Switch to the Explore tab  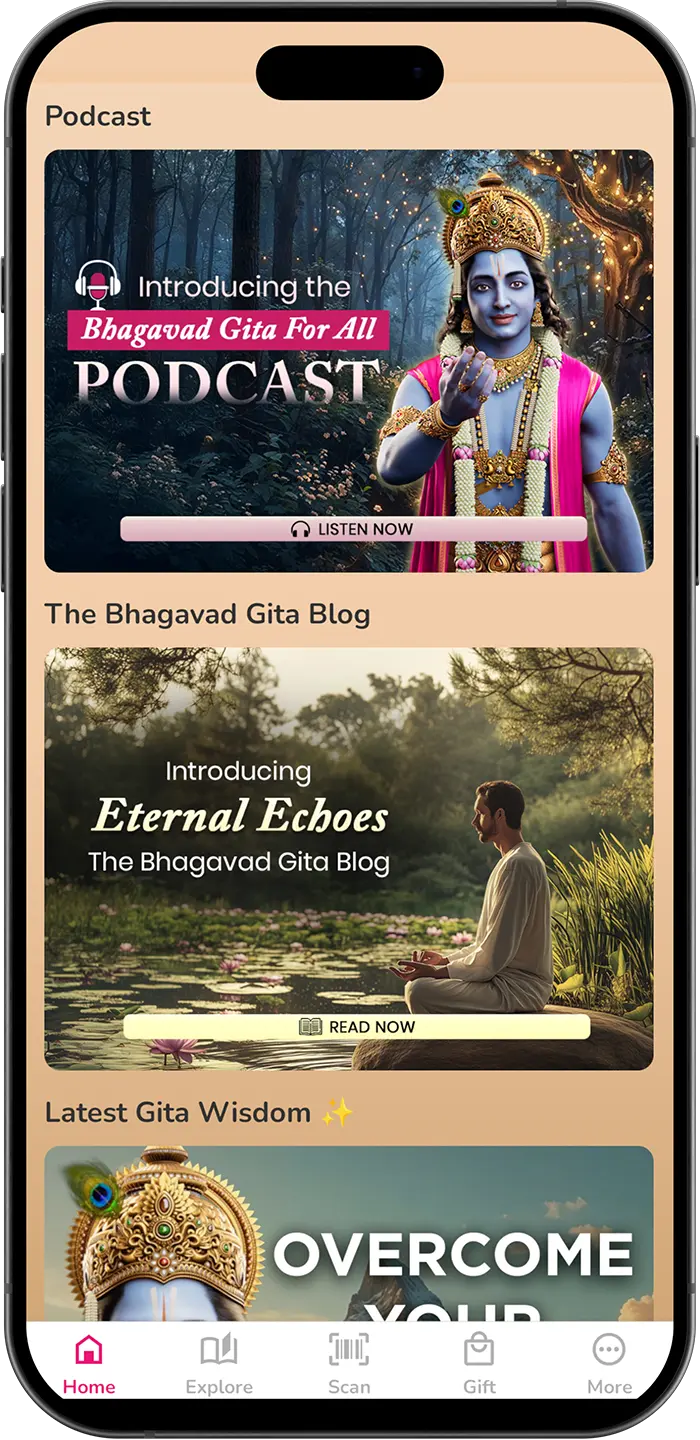[219, 1364]
